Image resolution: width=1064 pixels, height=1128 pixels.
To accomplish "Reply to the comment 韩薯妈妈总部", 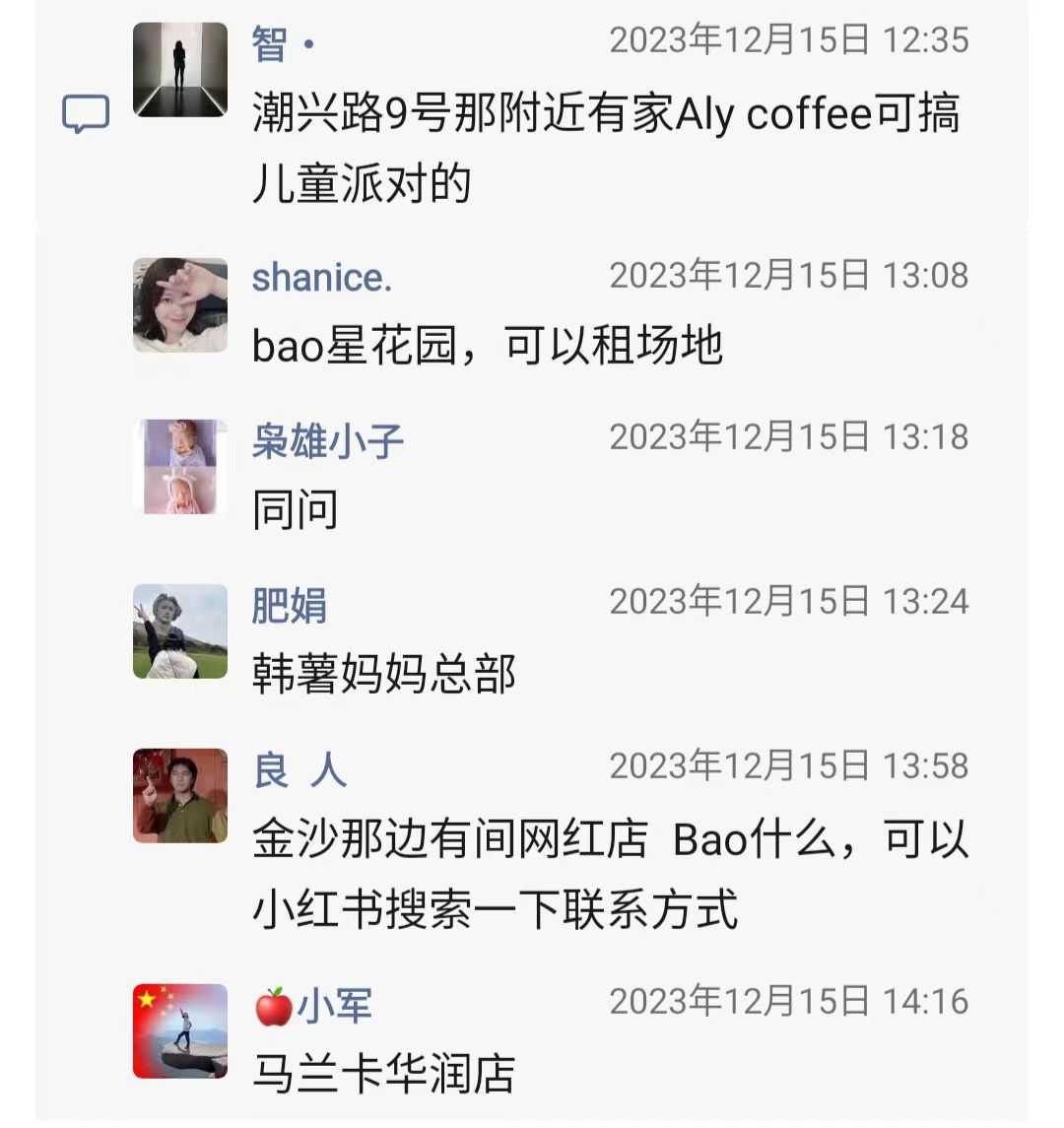I will click(x=383, y=674).
